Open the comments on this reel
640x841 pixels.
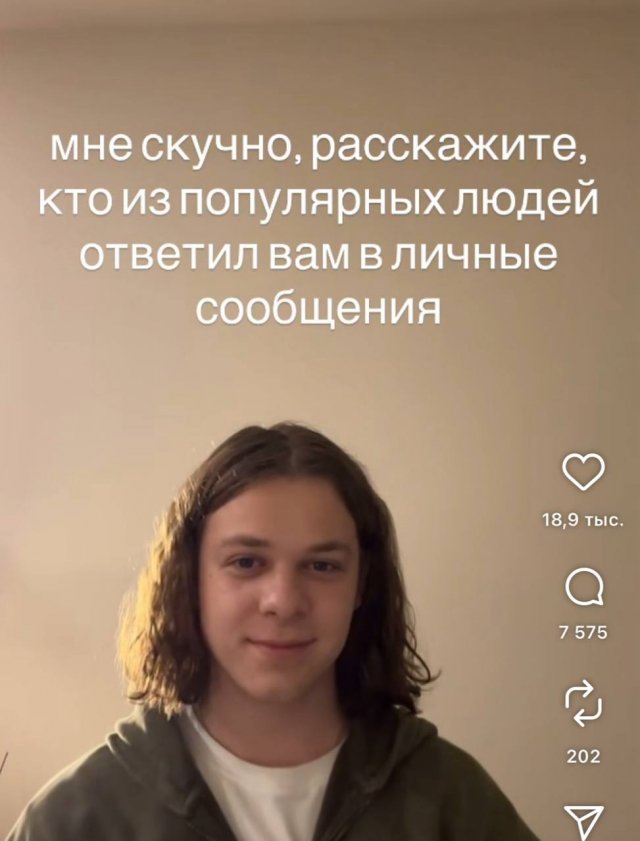(583, 587)
